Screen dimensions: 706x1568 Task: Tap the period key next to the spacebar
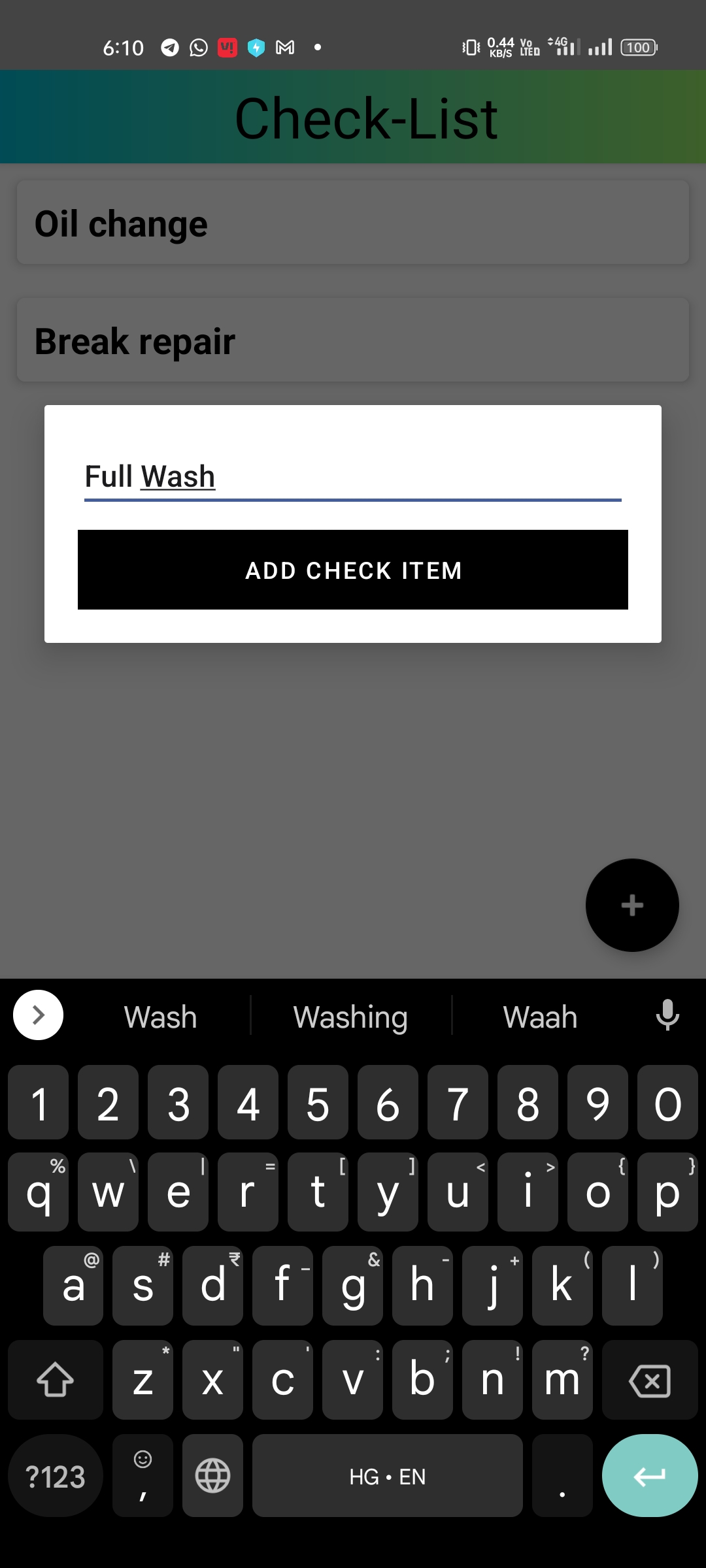click(x=561, y=1475)
